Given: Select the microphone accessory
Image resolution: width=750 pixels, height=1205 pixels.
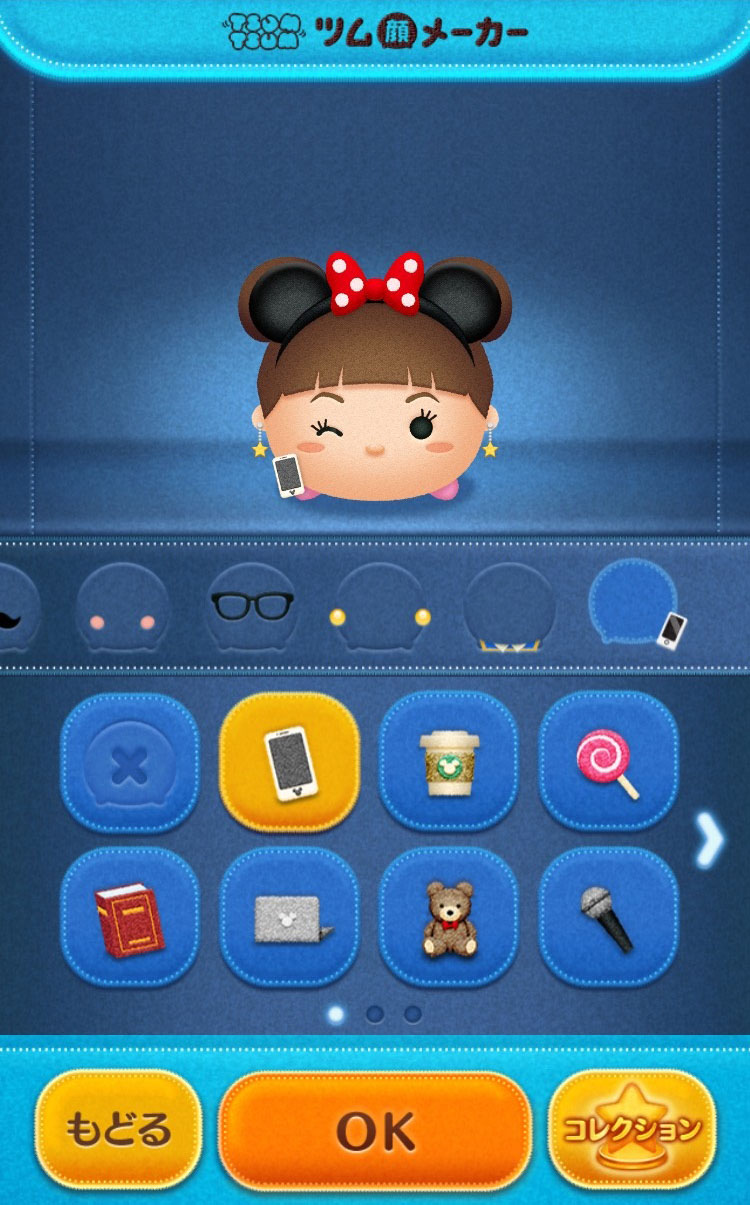Looking at the screenshot, I should coord(608,918).
